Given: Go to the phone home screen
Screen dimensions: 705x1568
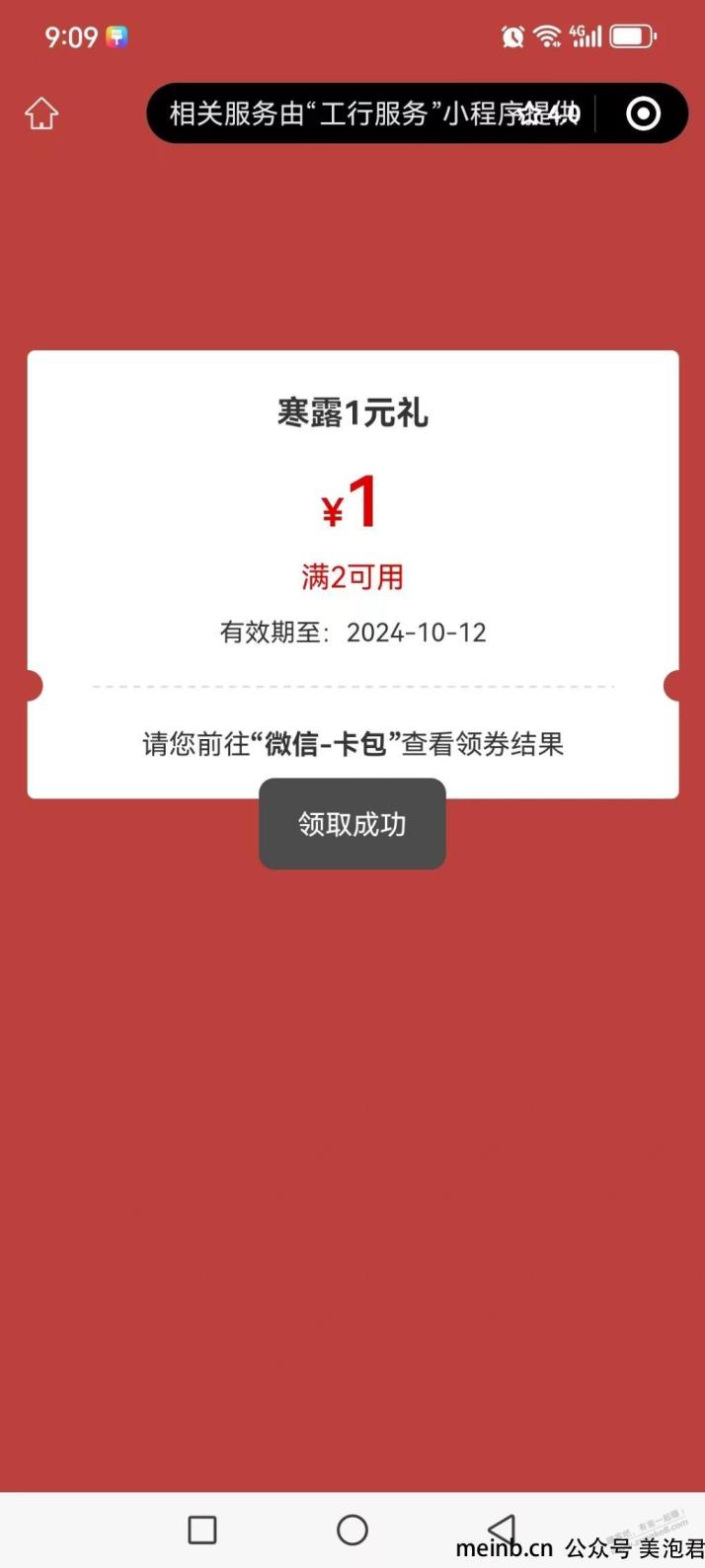Looking at the screenshot, I should tap(352, 1530).
